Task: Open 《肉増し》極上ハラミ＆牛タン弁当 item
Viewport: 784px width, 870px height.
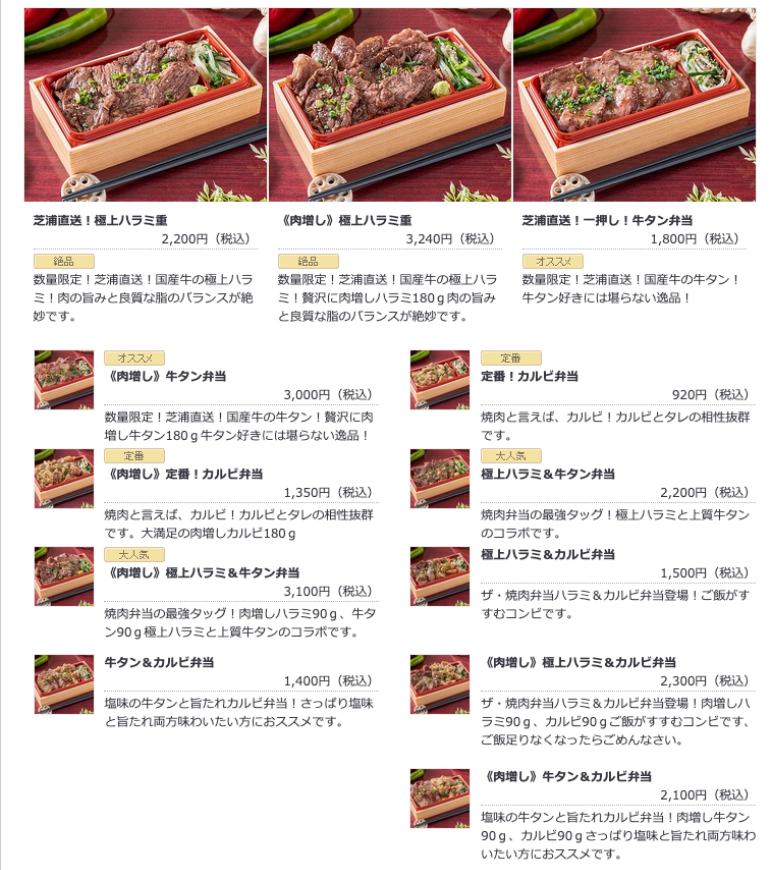Action: [x=203, y=573]
